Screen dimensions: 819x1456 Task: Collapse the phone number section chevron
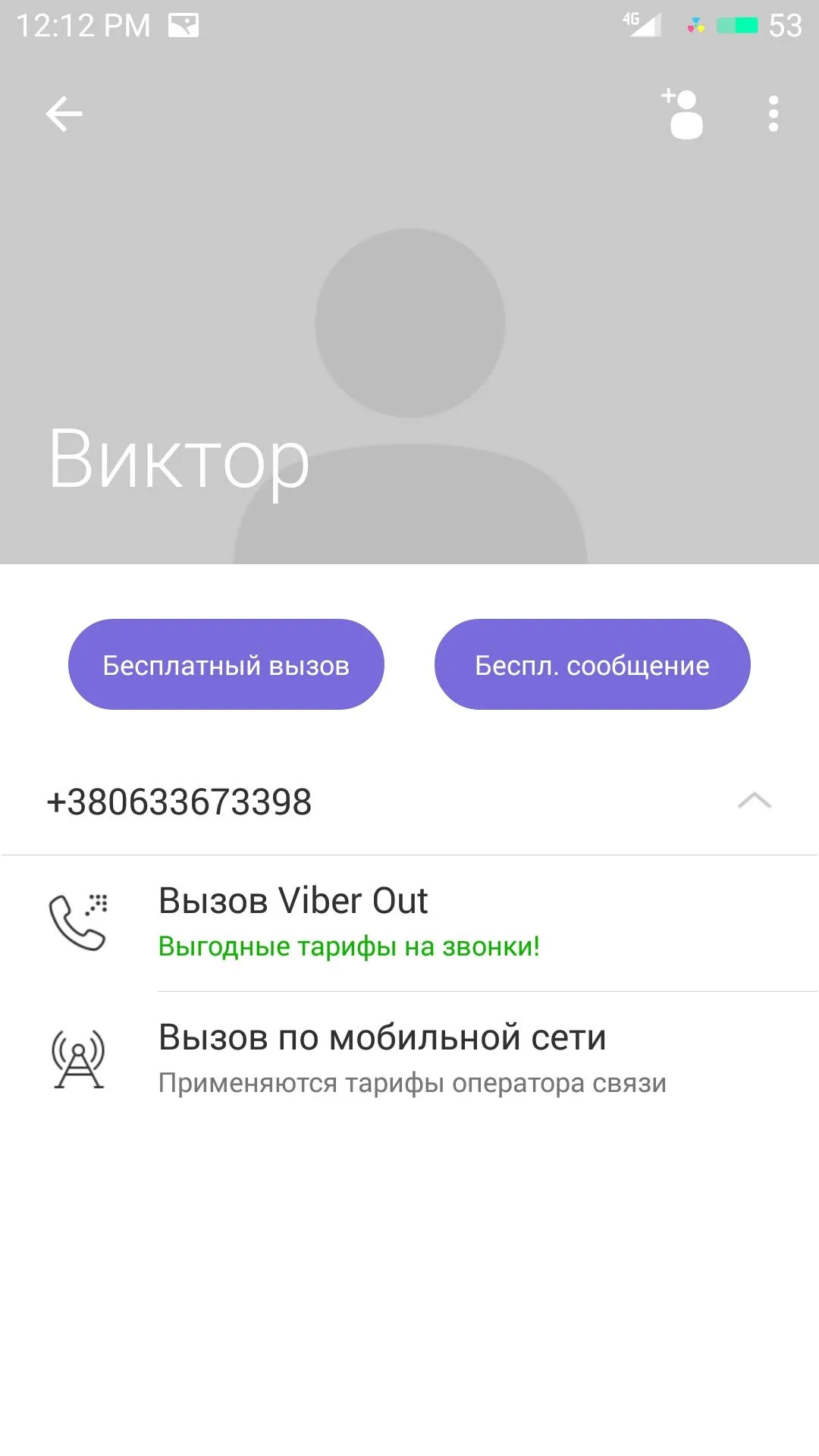(x=754, y=802)
